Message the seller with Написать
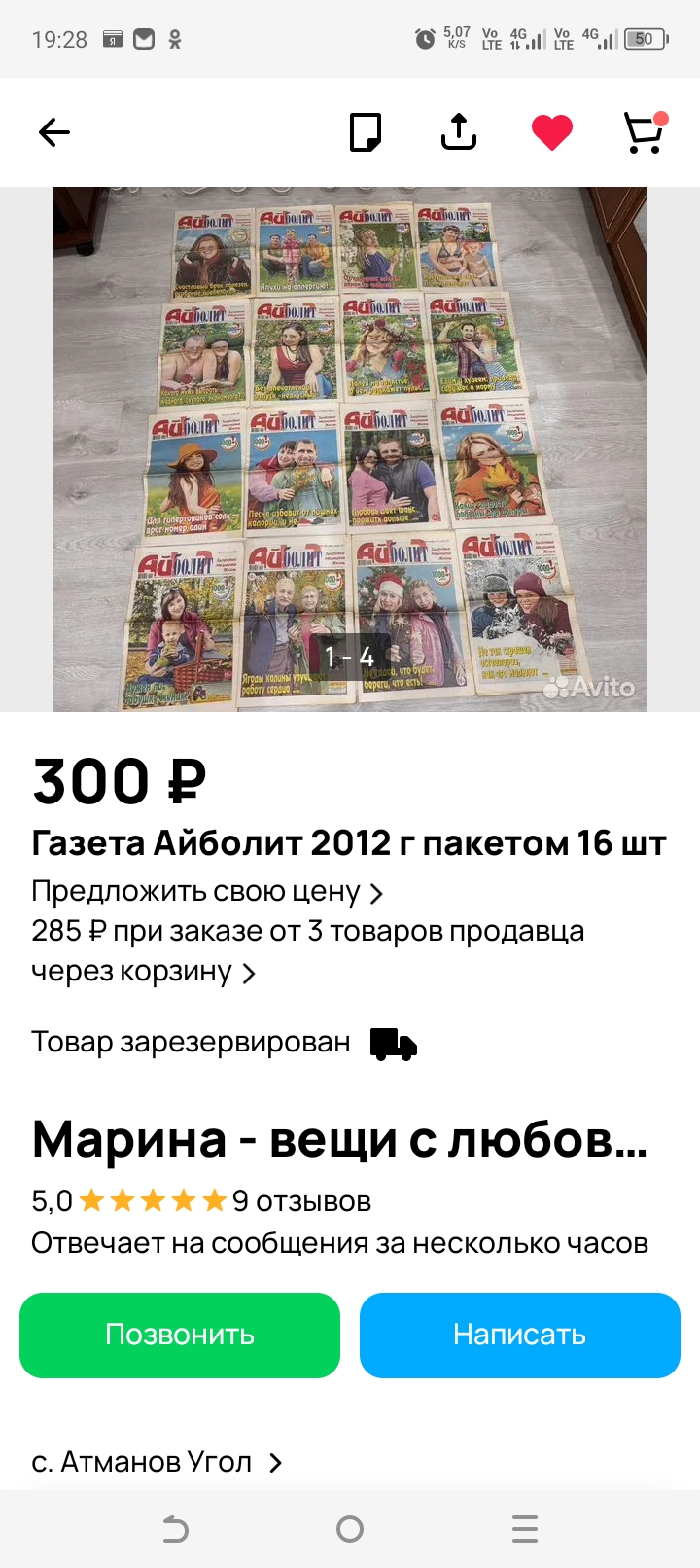700x1568 pixels. coord(519,1335)
